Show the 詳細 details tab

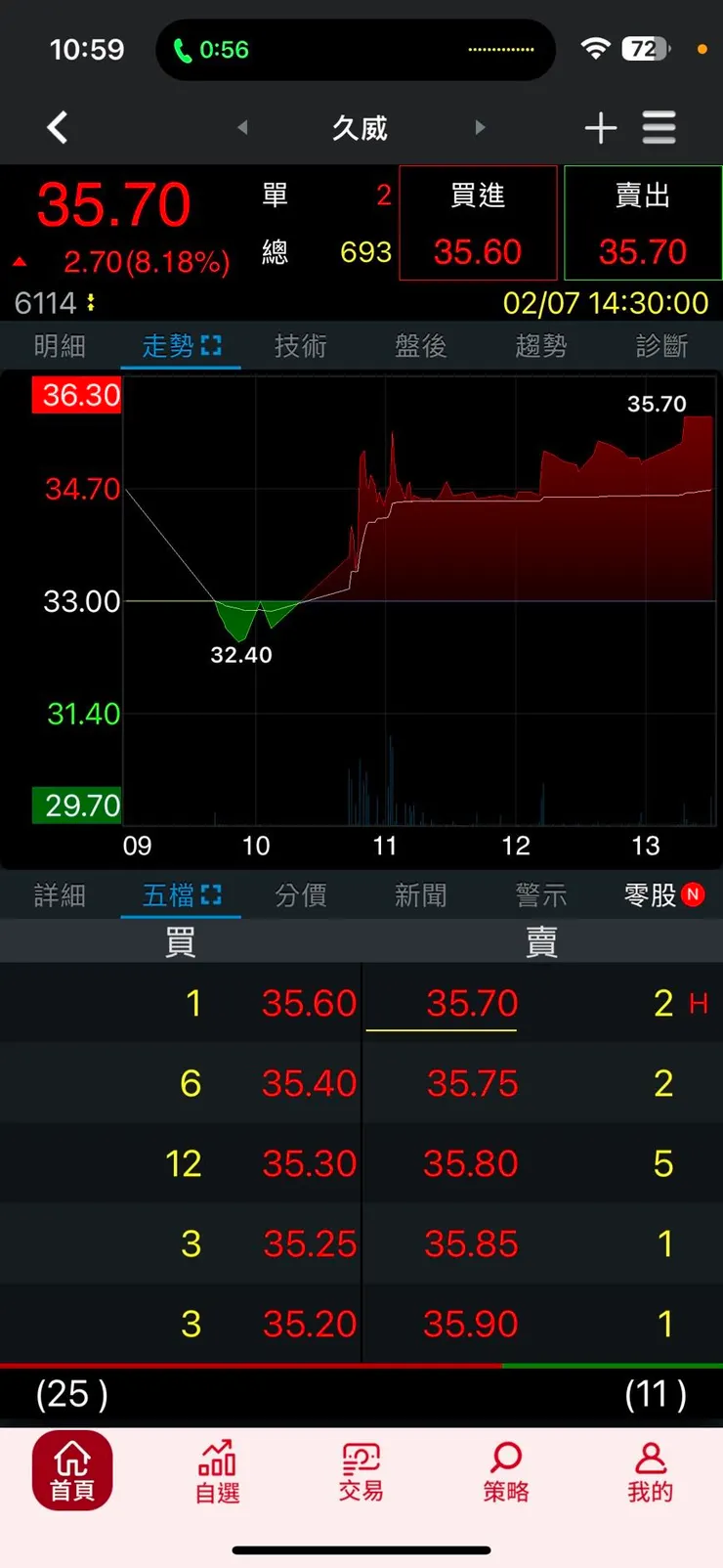point(60,895)
